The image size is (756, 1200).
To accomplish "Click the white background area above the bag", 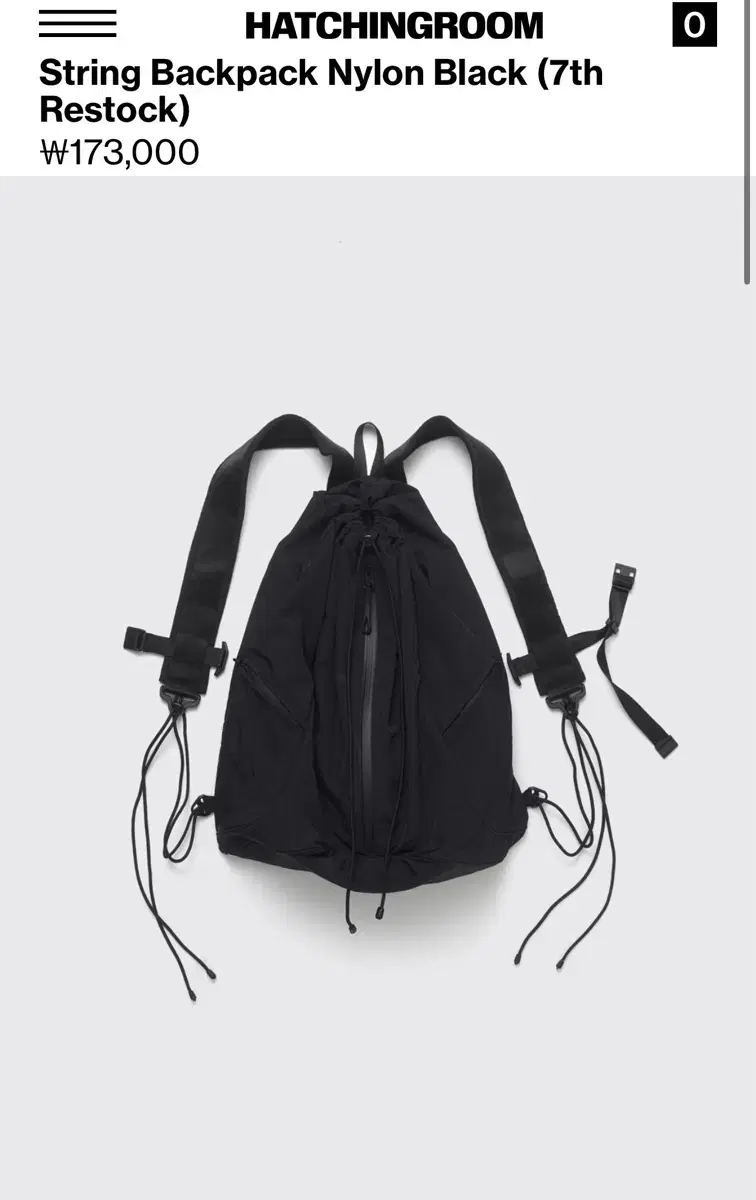I will [378, 300].
